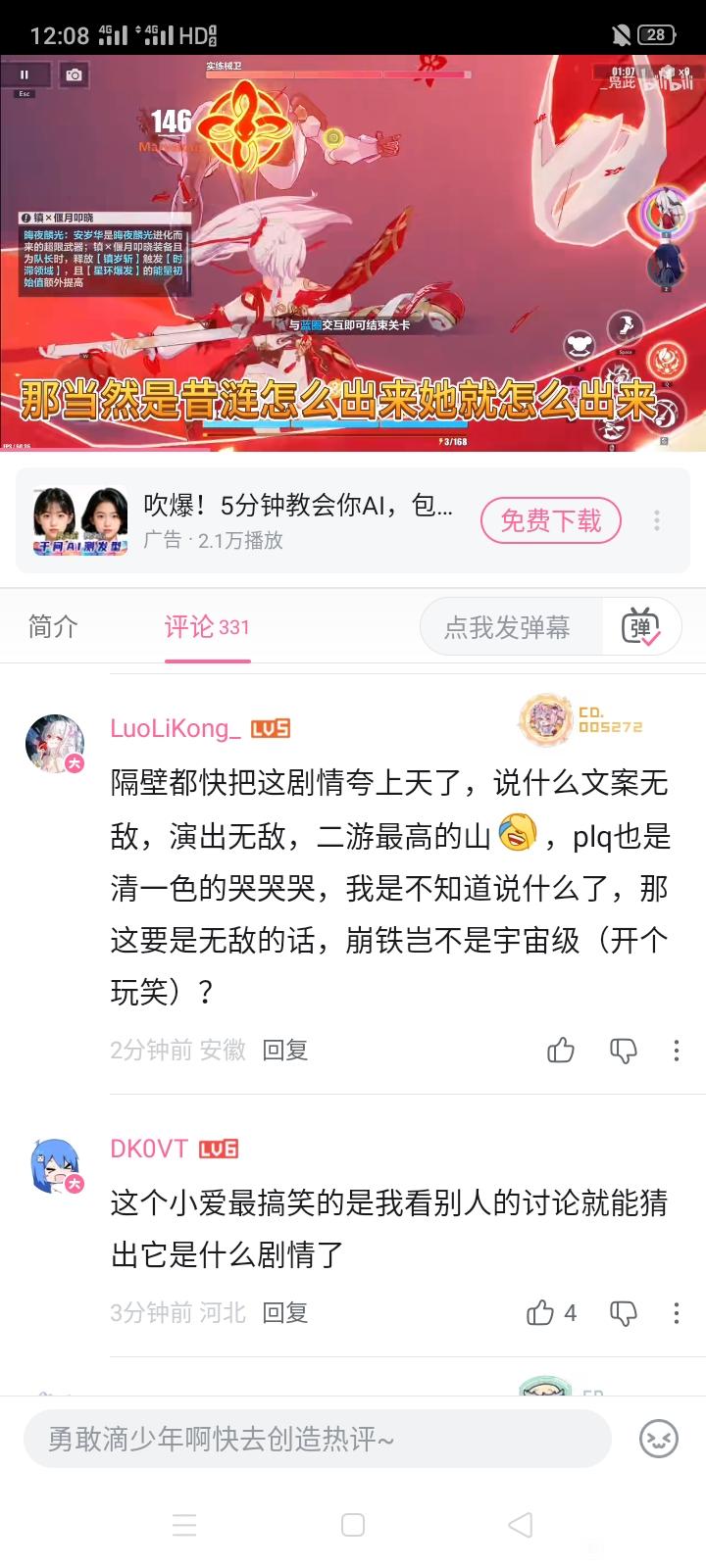This screenshot has width=706, height=1568.
Task: Go back using system back button
Action: 521,1525
